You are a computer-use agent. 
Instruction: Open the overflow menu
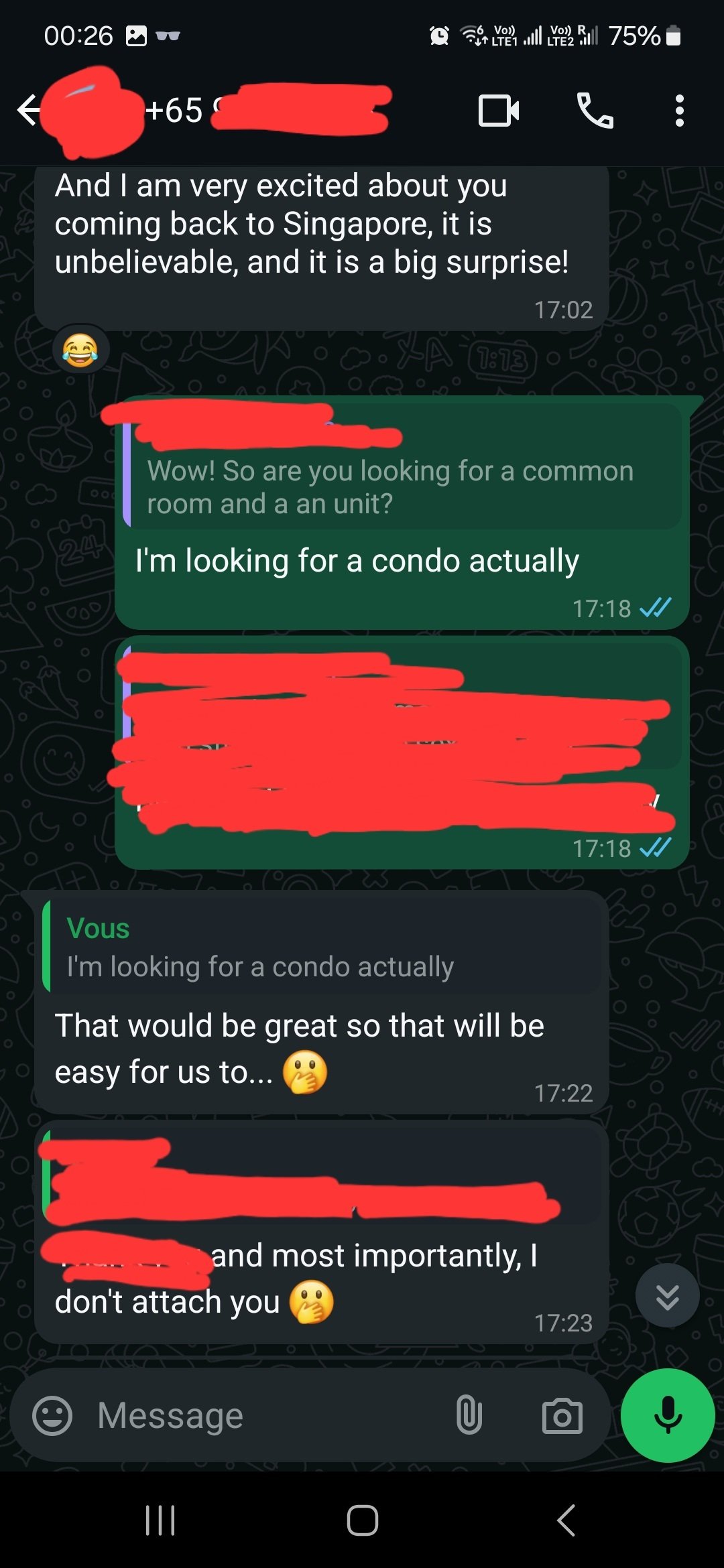tap(680, 111)
